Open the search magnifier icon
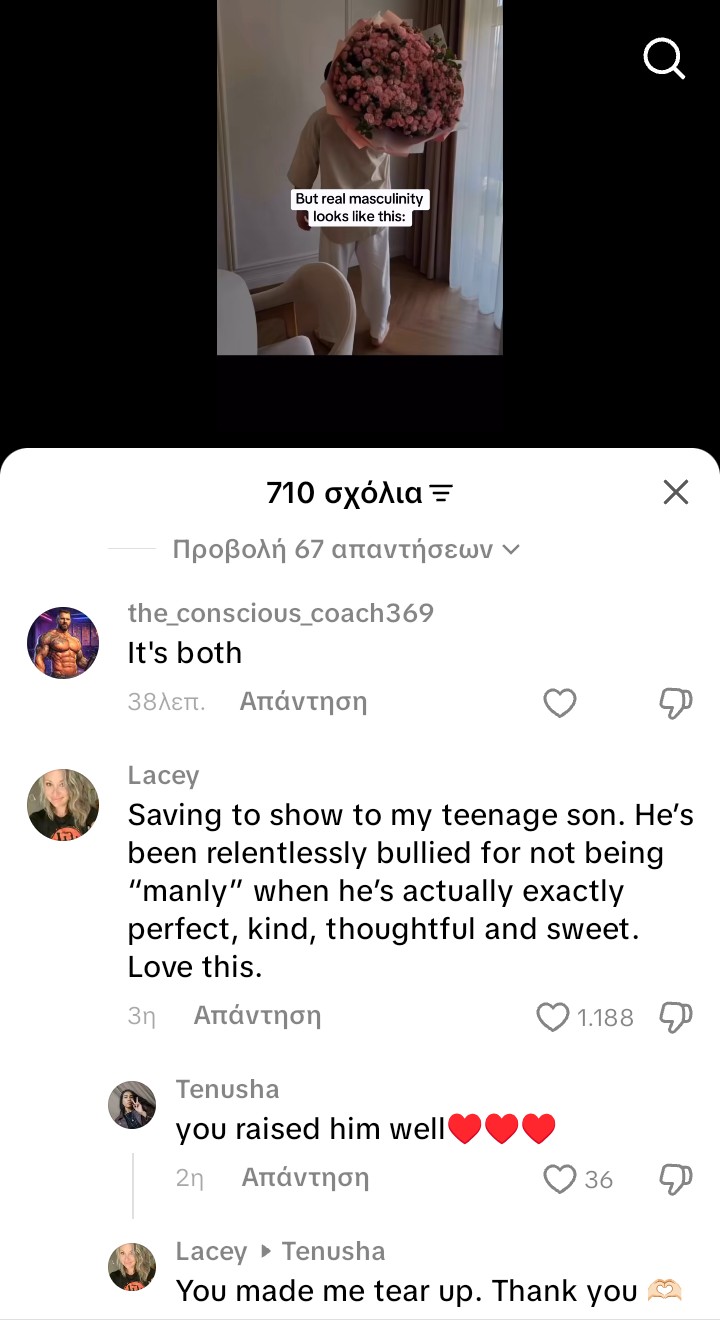 coord(664,59)
